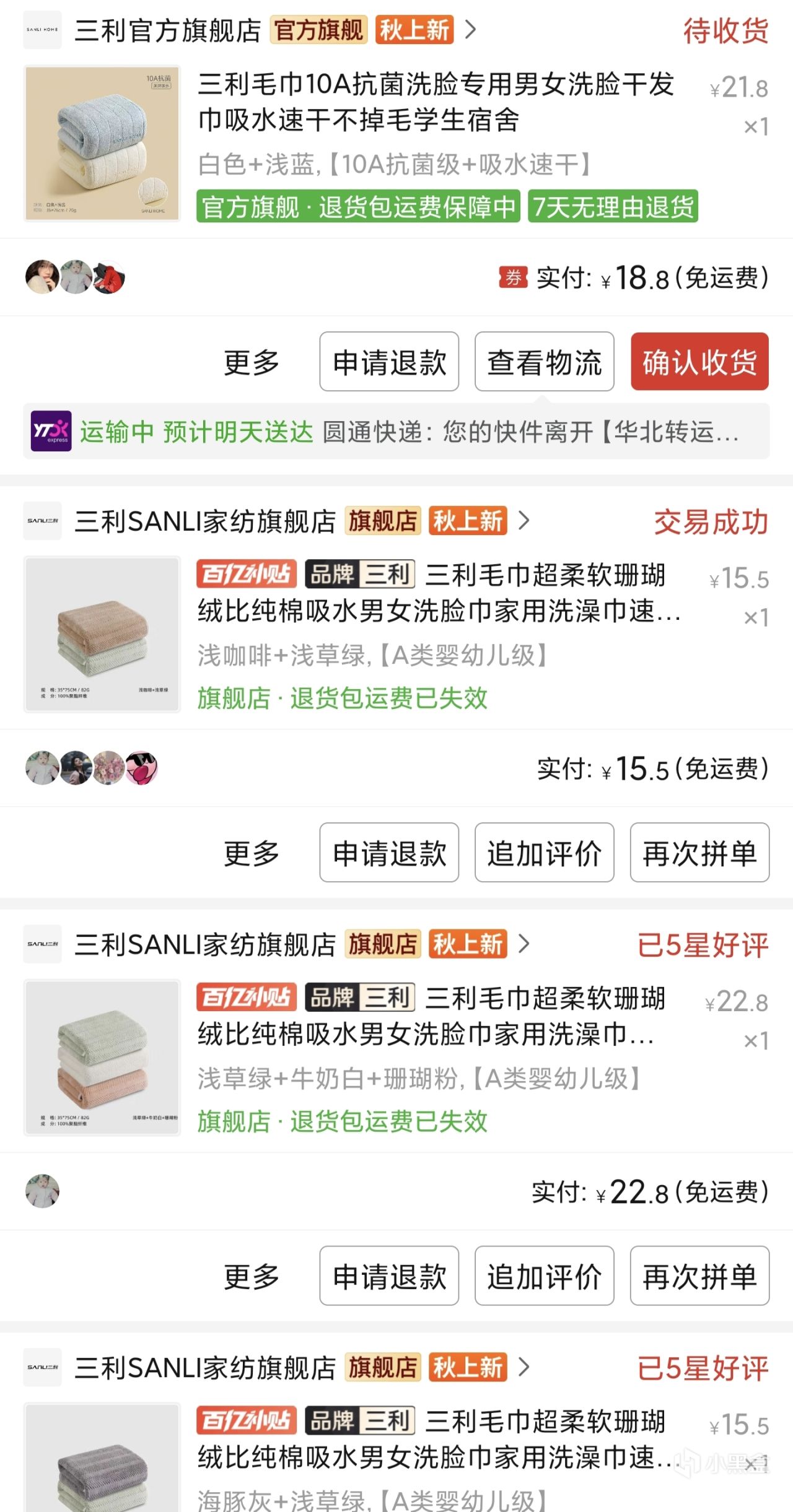Rebuy the ¥15.5 order via 再次拼单
Image resolution: width=793 pixels, height=1512 pixels.
point(699,853)
